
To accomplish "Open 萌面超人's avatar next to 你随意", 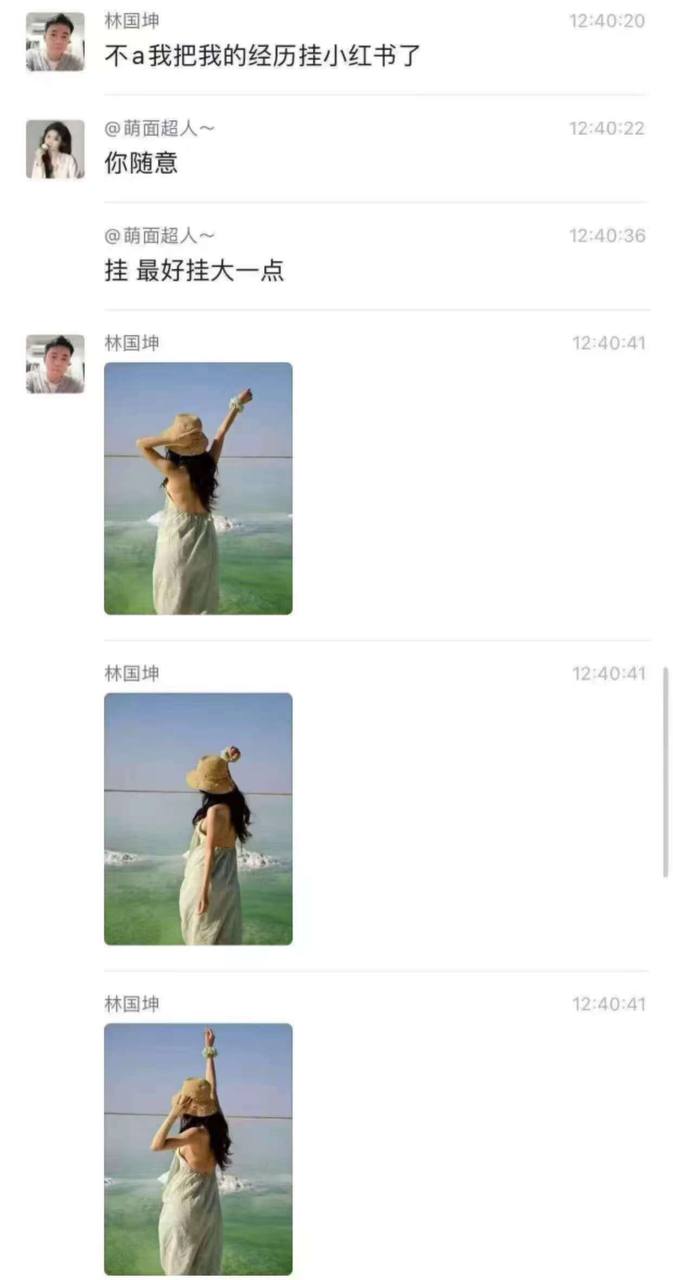I will pyautogui.click(x=55, y=150).
